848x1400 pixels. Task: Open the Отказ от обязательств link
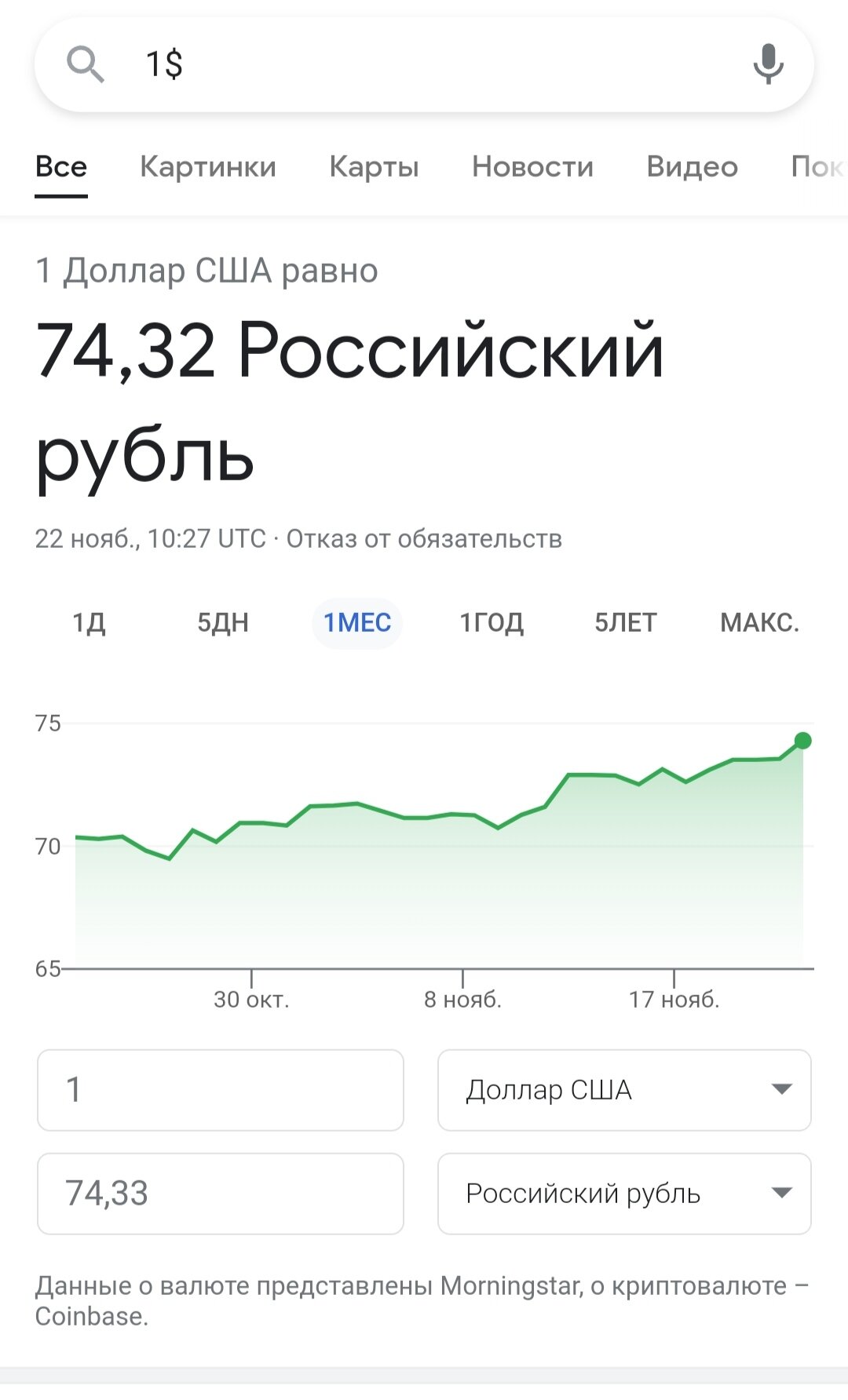(424, 538)
